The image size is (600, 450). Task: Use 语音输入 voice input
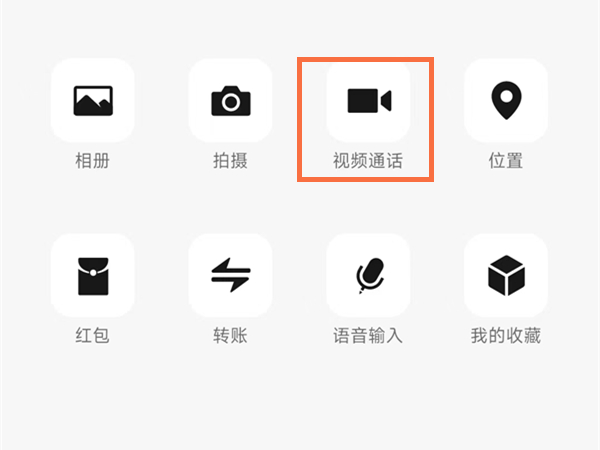coord(368,275)
